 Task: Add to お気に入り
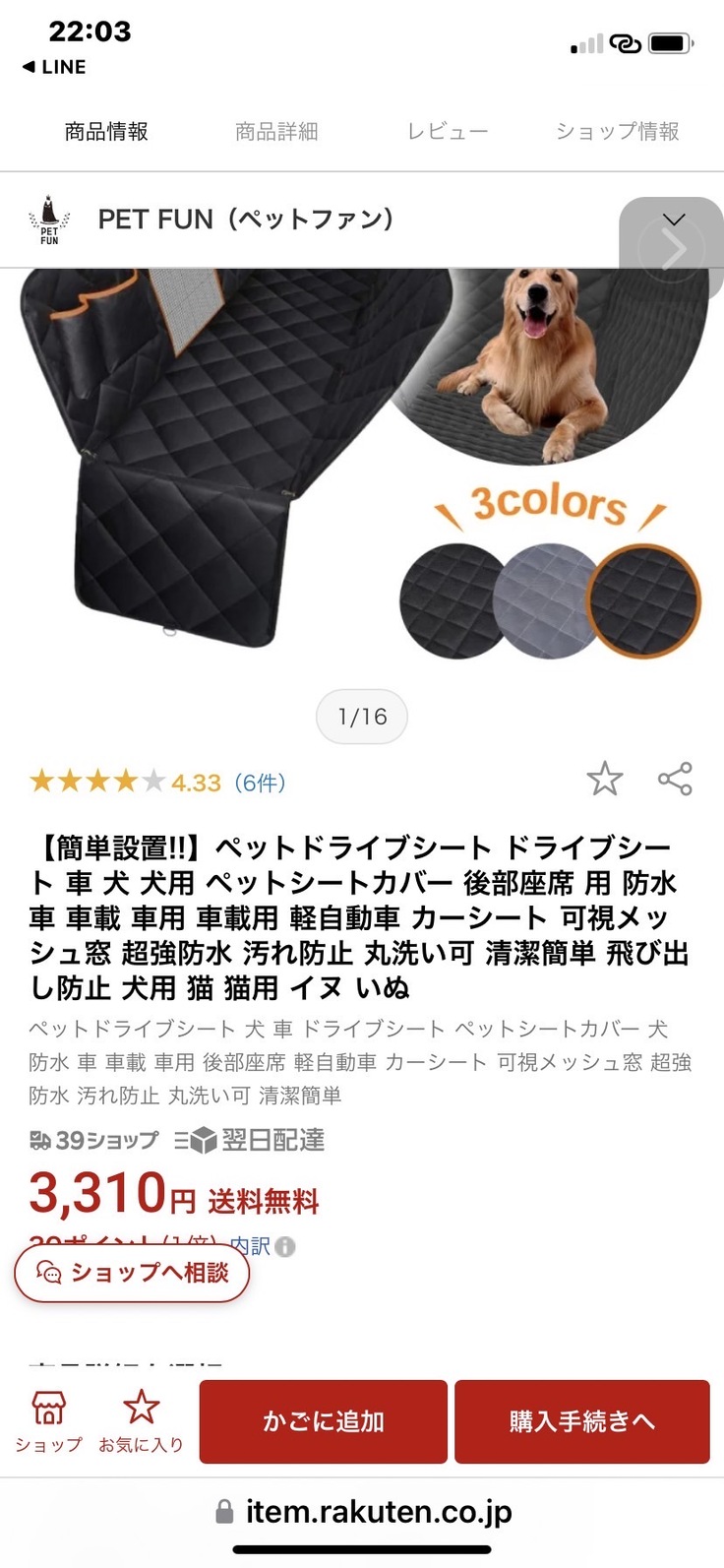coord(141,1421)
